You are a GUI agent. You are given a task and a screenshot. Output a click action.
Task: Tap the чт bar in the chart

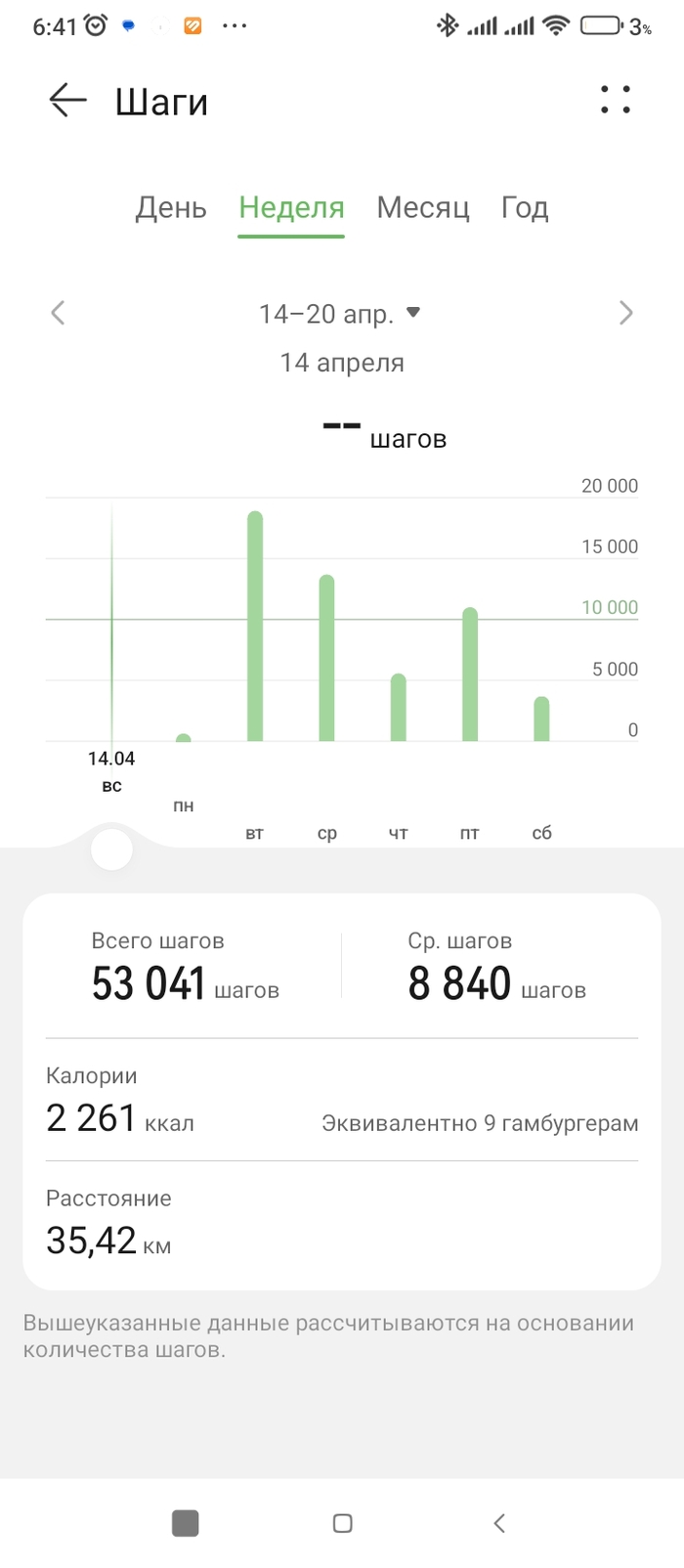(x=398, y=708)
